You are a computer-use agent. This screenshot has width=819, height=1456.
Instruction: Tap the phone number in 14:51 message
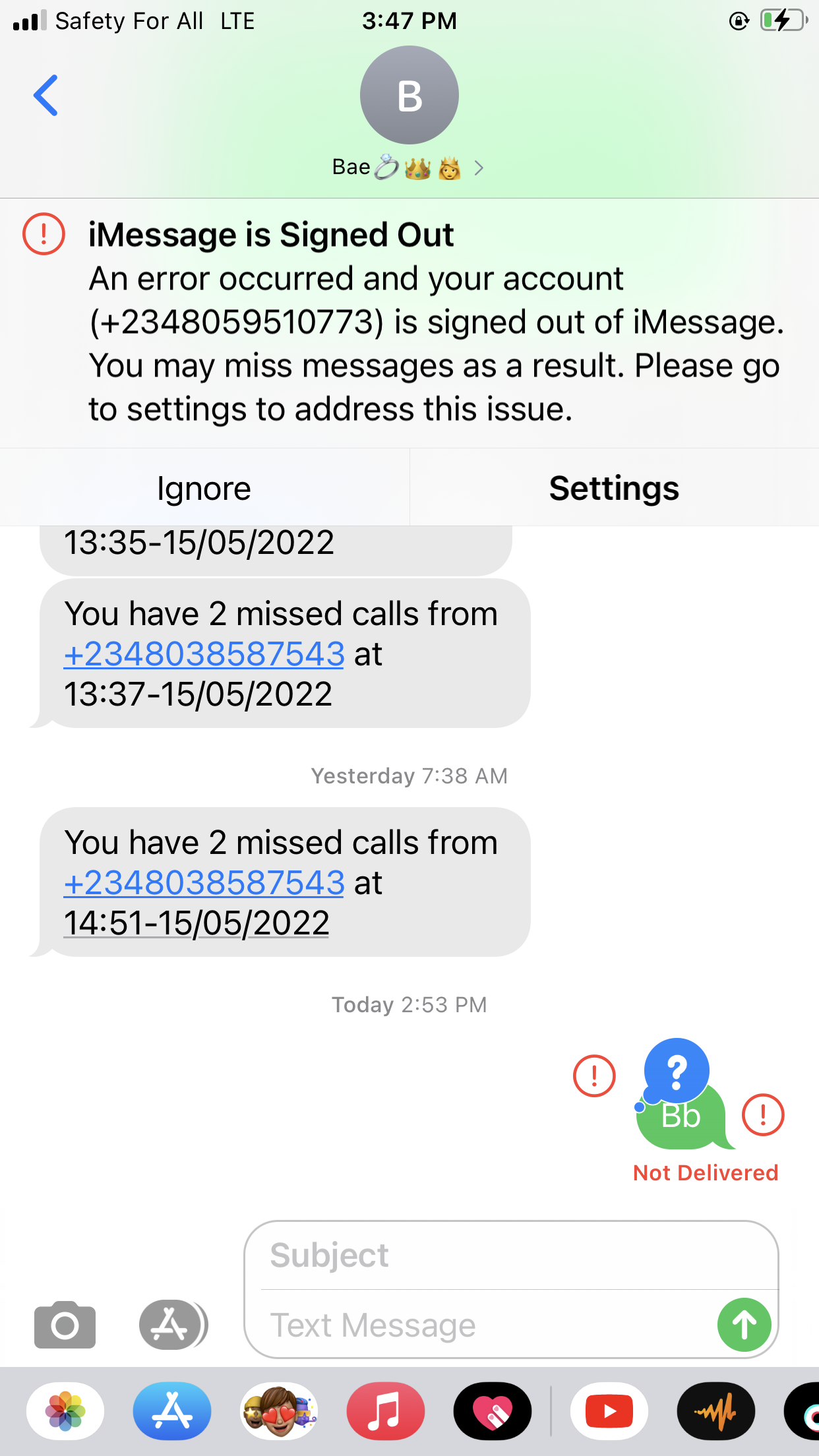[204, 883]
